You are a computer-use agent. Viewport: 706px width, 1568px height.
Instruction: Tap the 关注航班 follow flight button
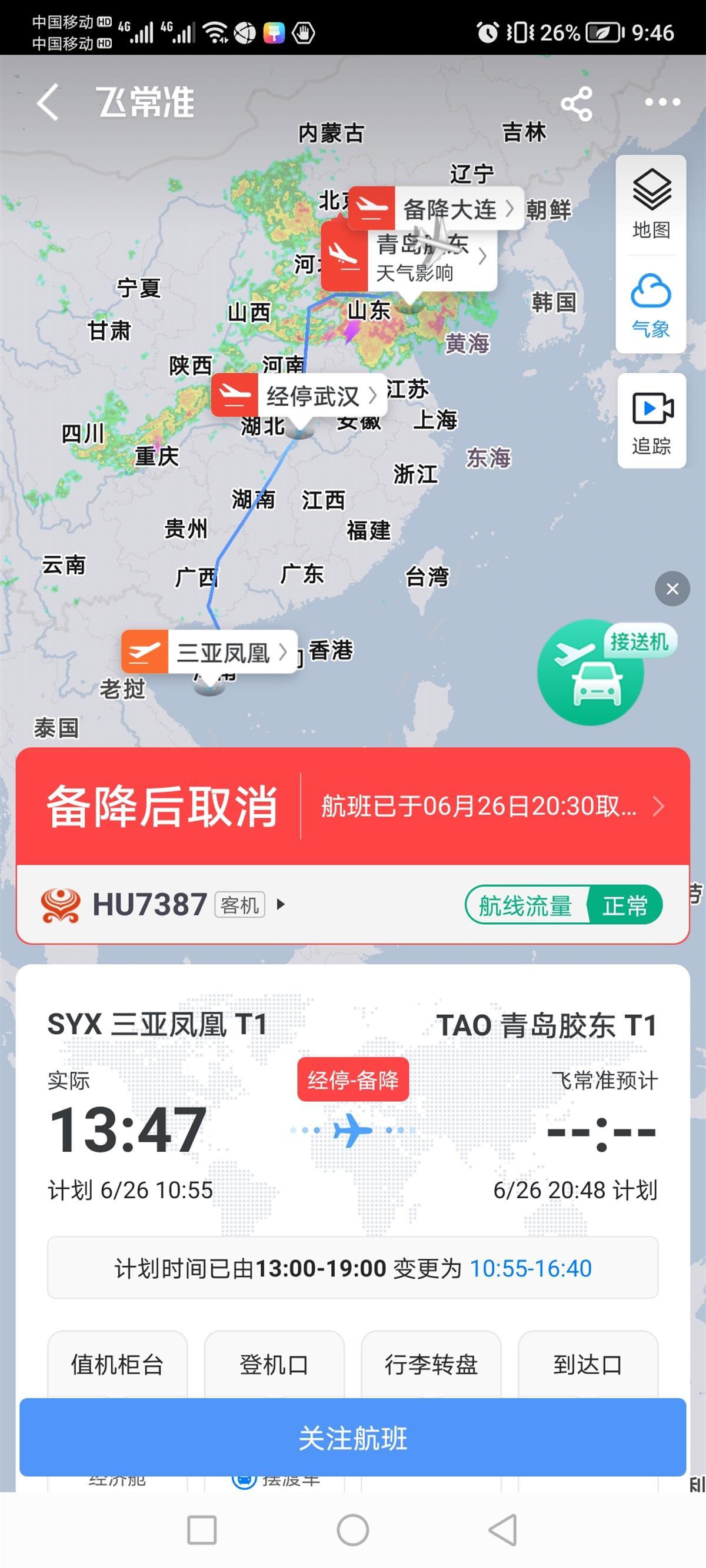(x=352, y=1437)
